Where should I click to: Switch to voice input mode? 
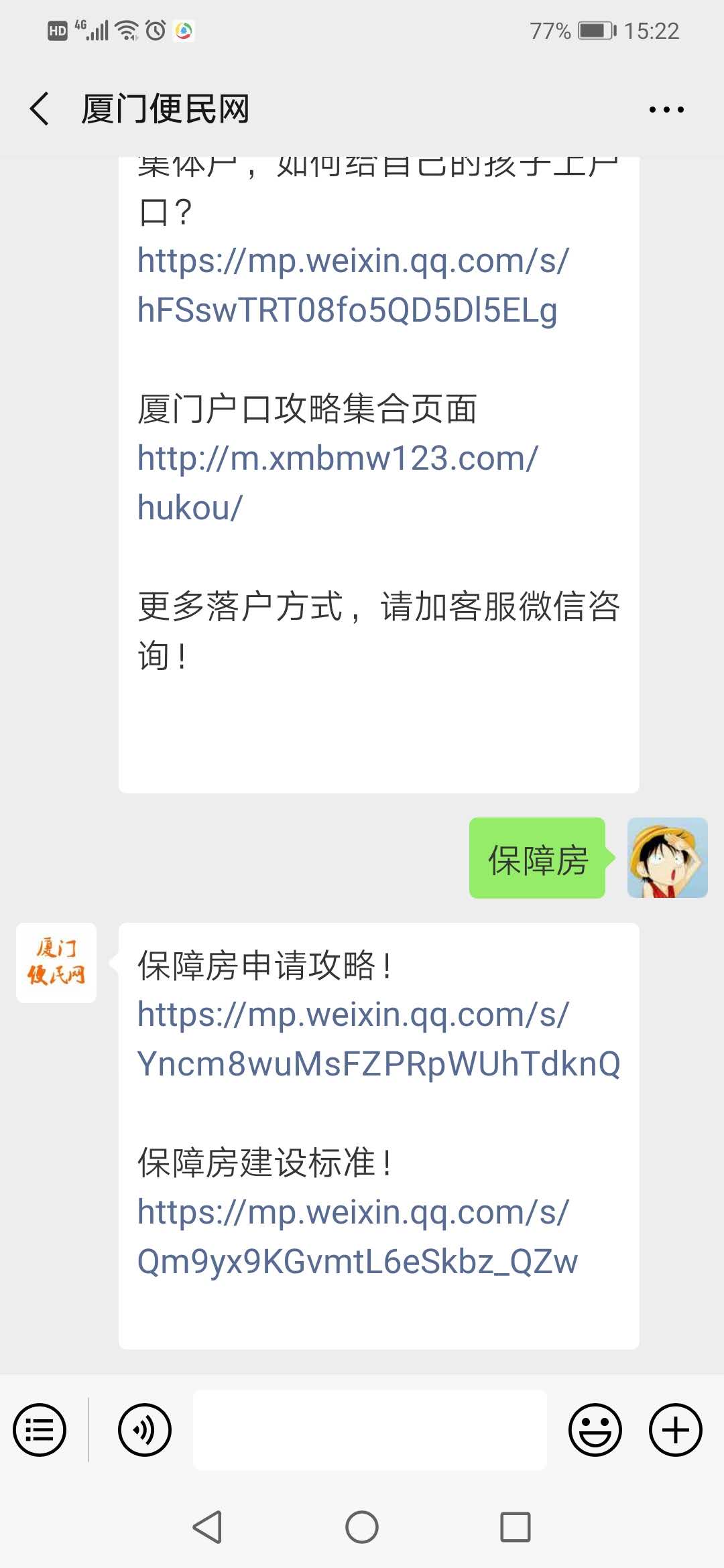[x=145, y=1430]
